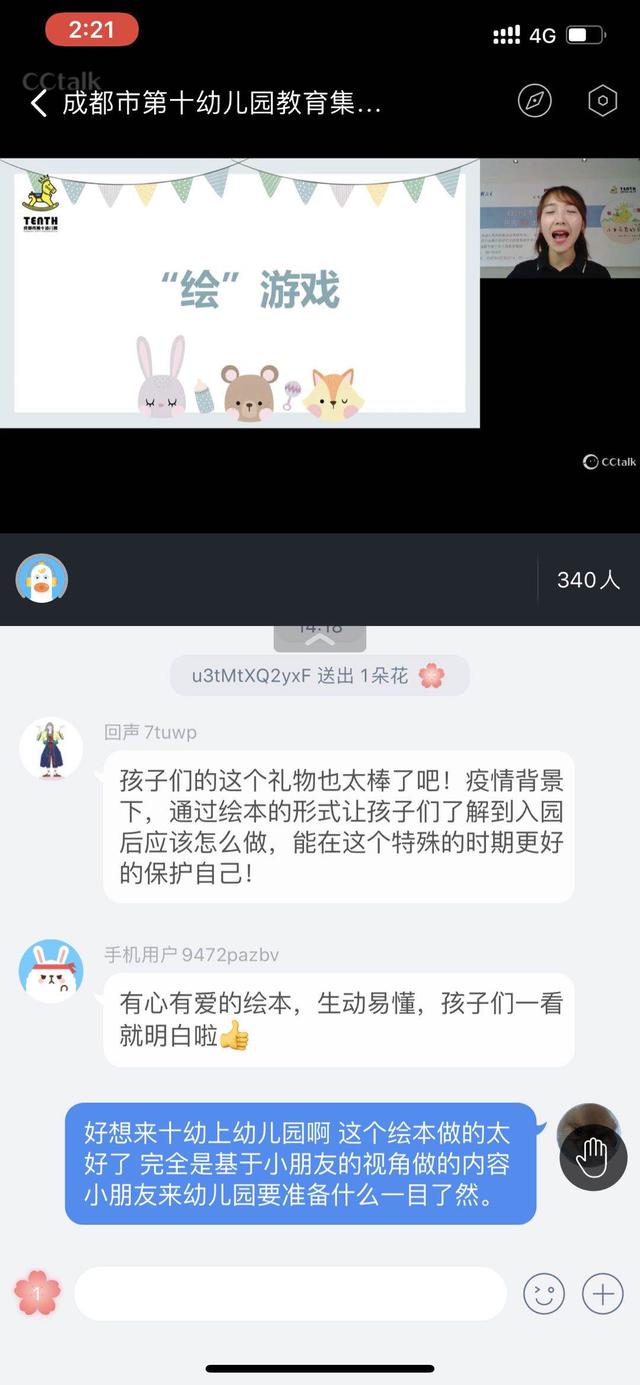This screenshot has height=1385, width=640.
Task: Open the emoji picker
Action: [x=544, y=1294]
